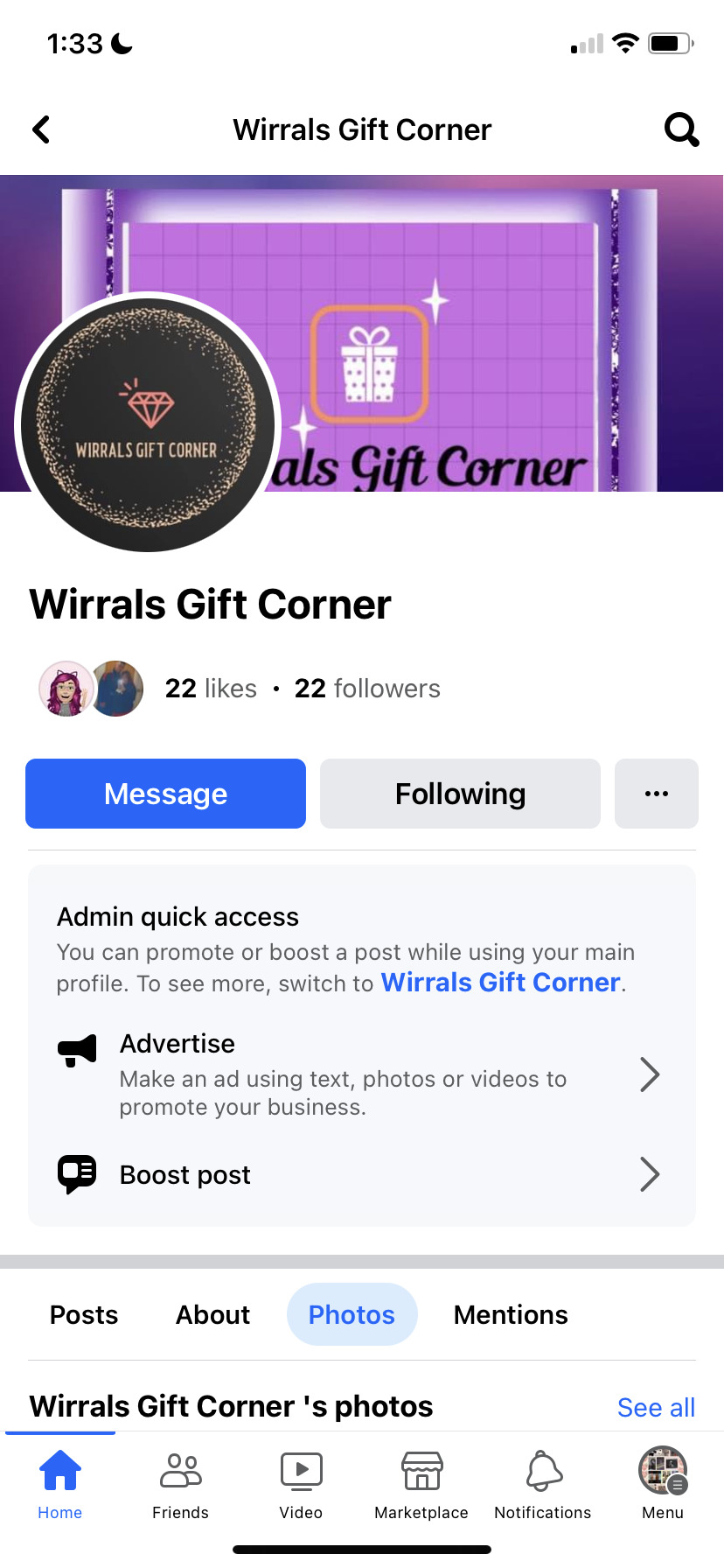The image size is (724, 1568).
Task: Switch to the About tab
Action: click(x=212, y=1314)
